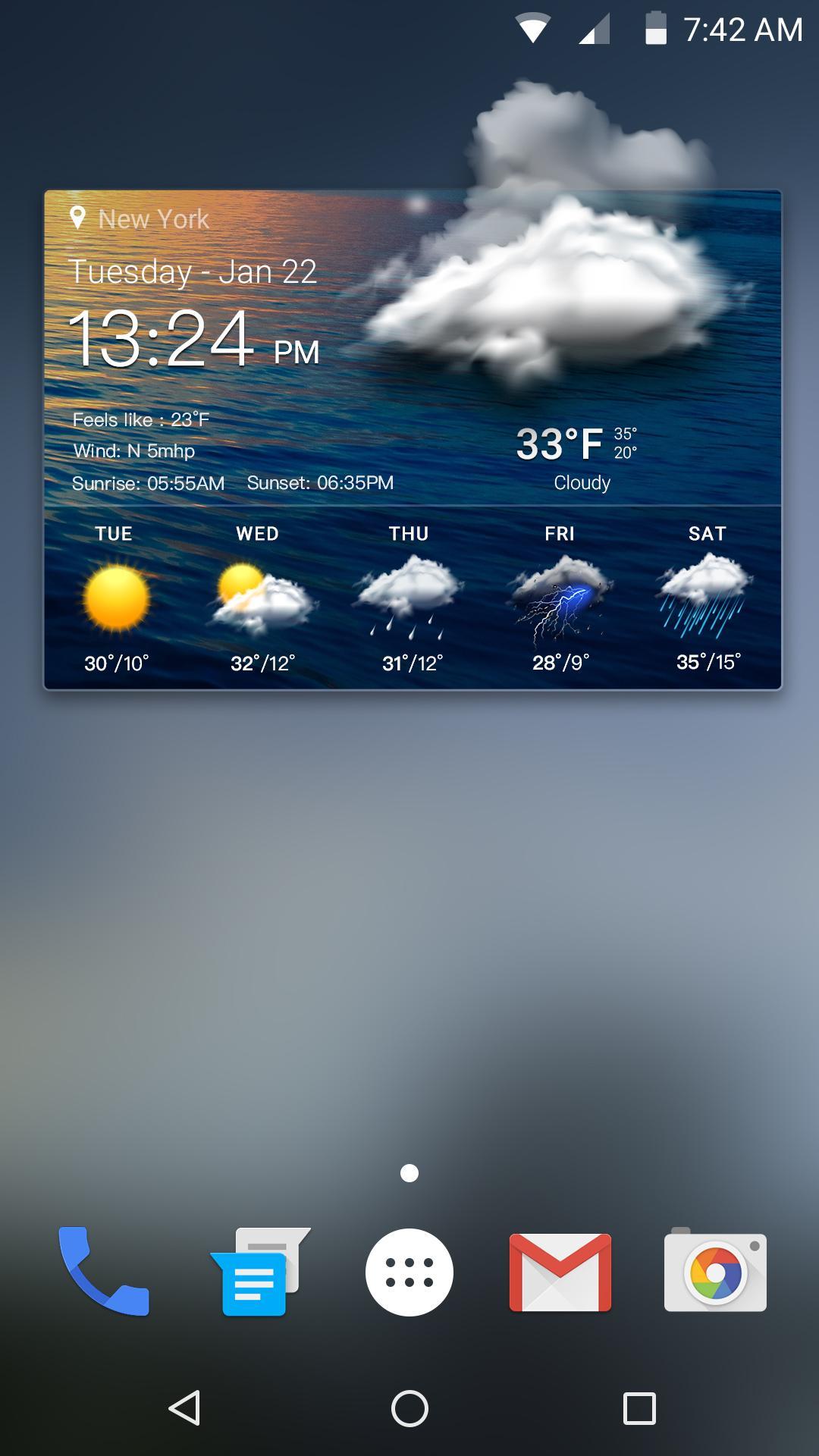Tap the Tuesday - Jan 22 date
Screen dimensions: 819x1456
193,271
